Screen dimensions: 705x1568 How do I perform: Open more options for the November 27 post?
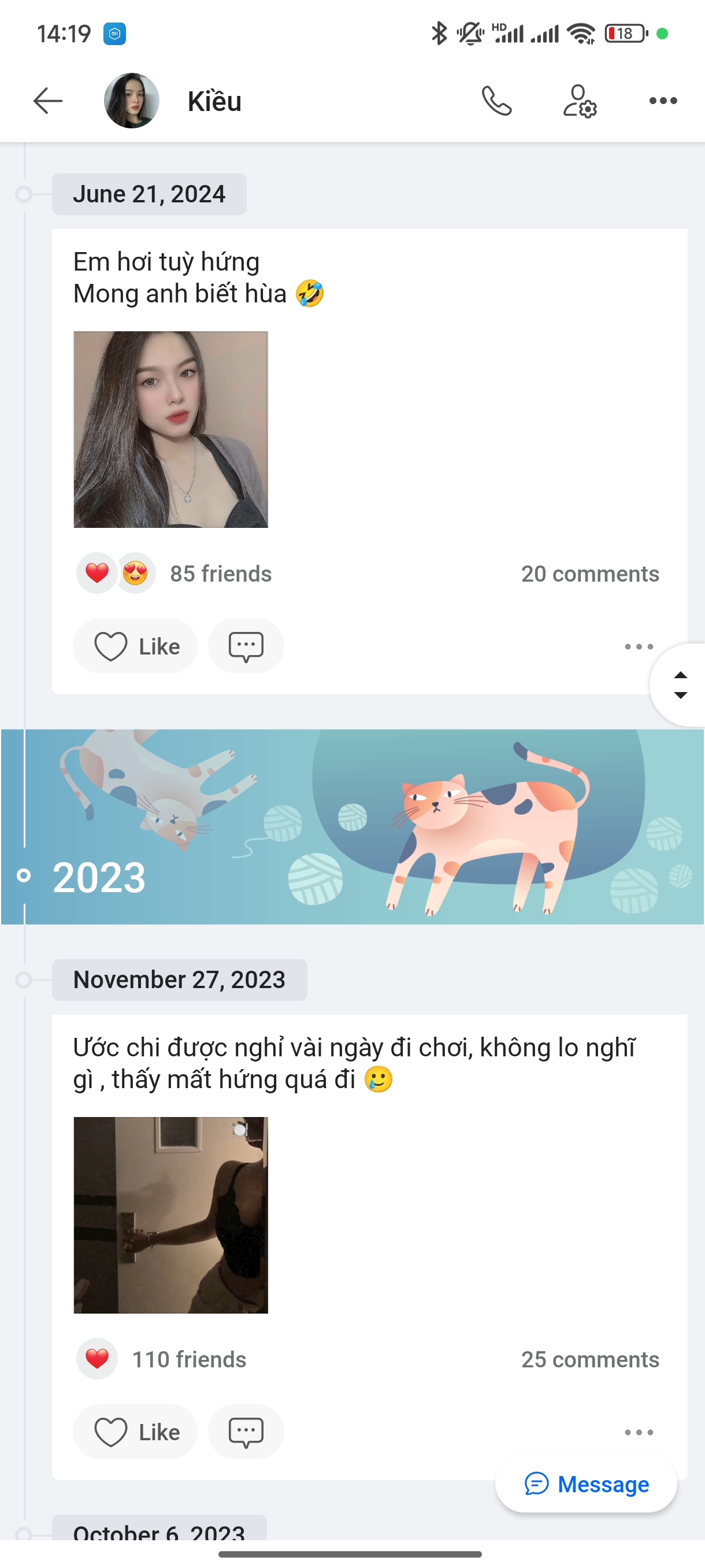638,1432
